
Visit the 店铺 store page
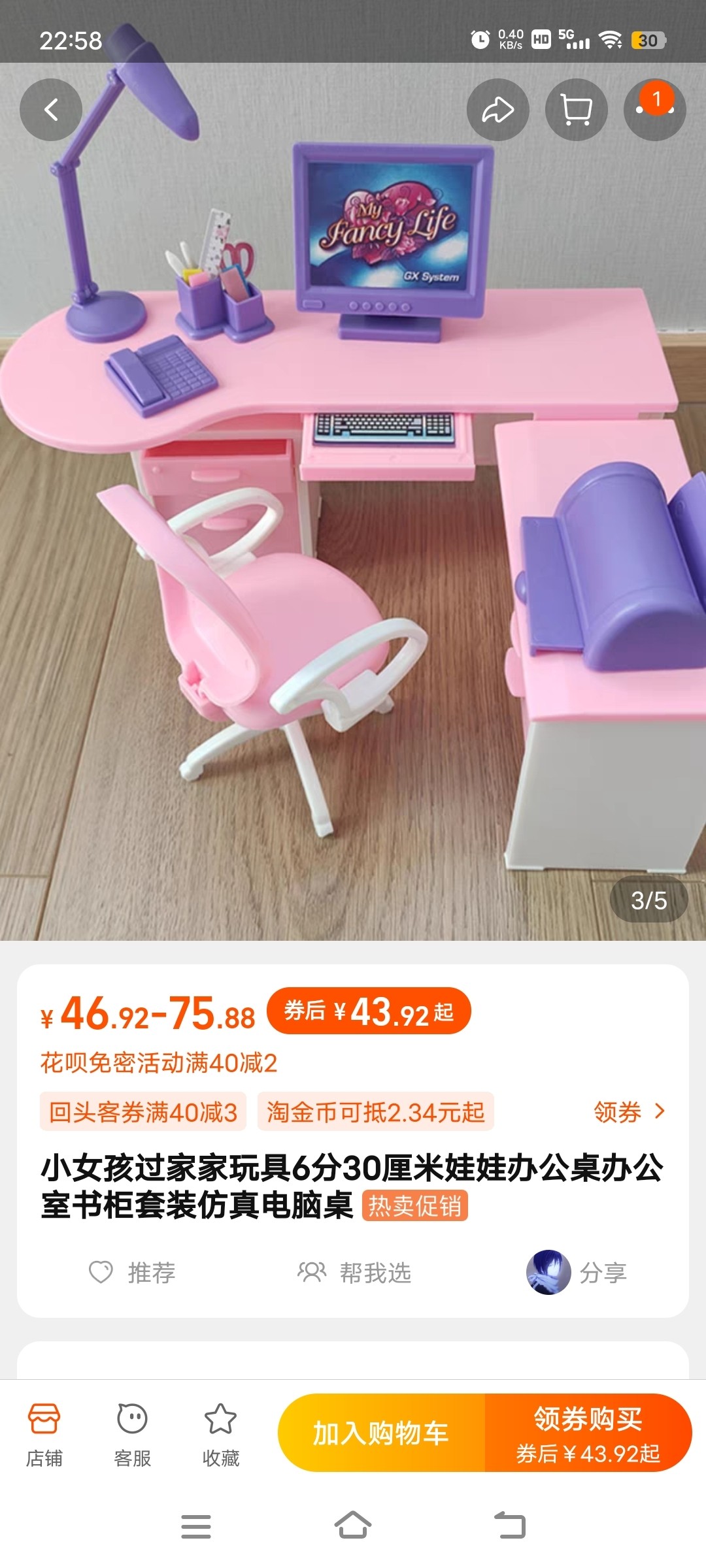click(44, 1435)
